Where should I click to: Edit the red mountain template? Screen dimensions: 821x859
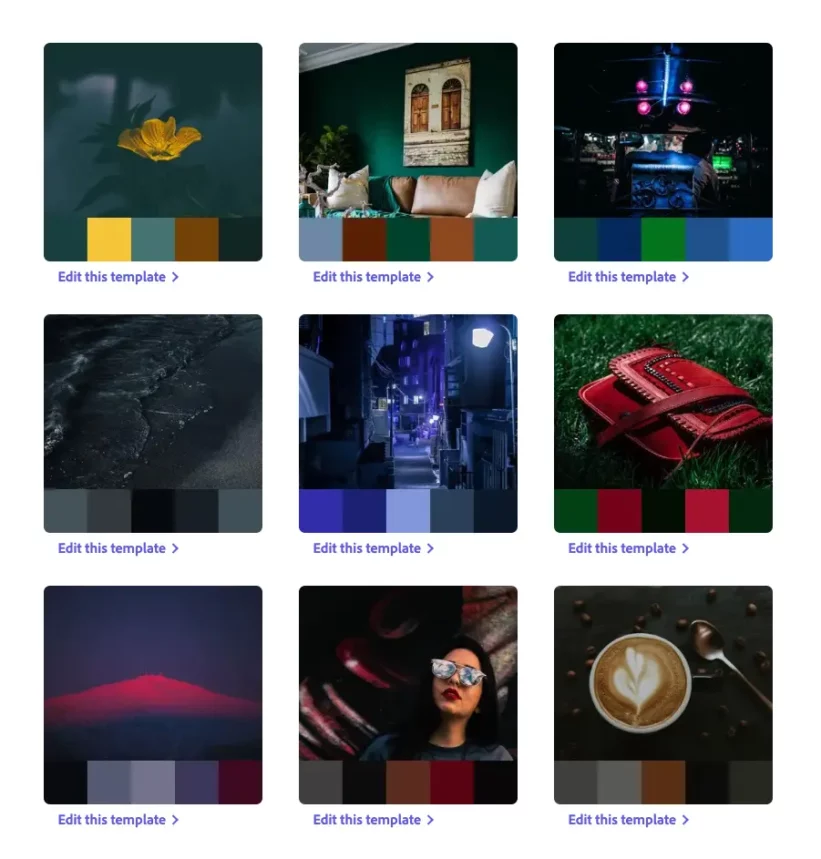(x=117, y=820)
